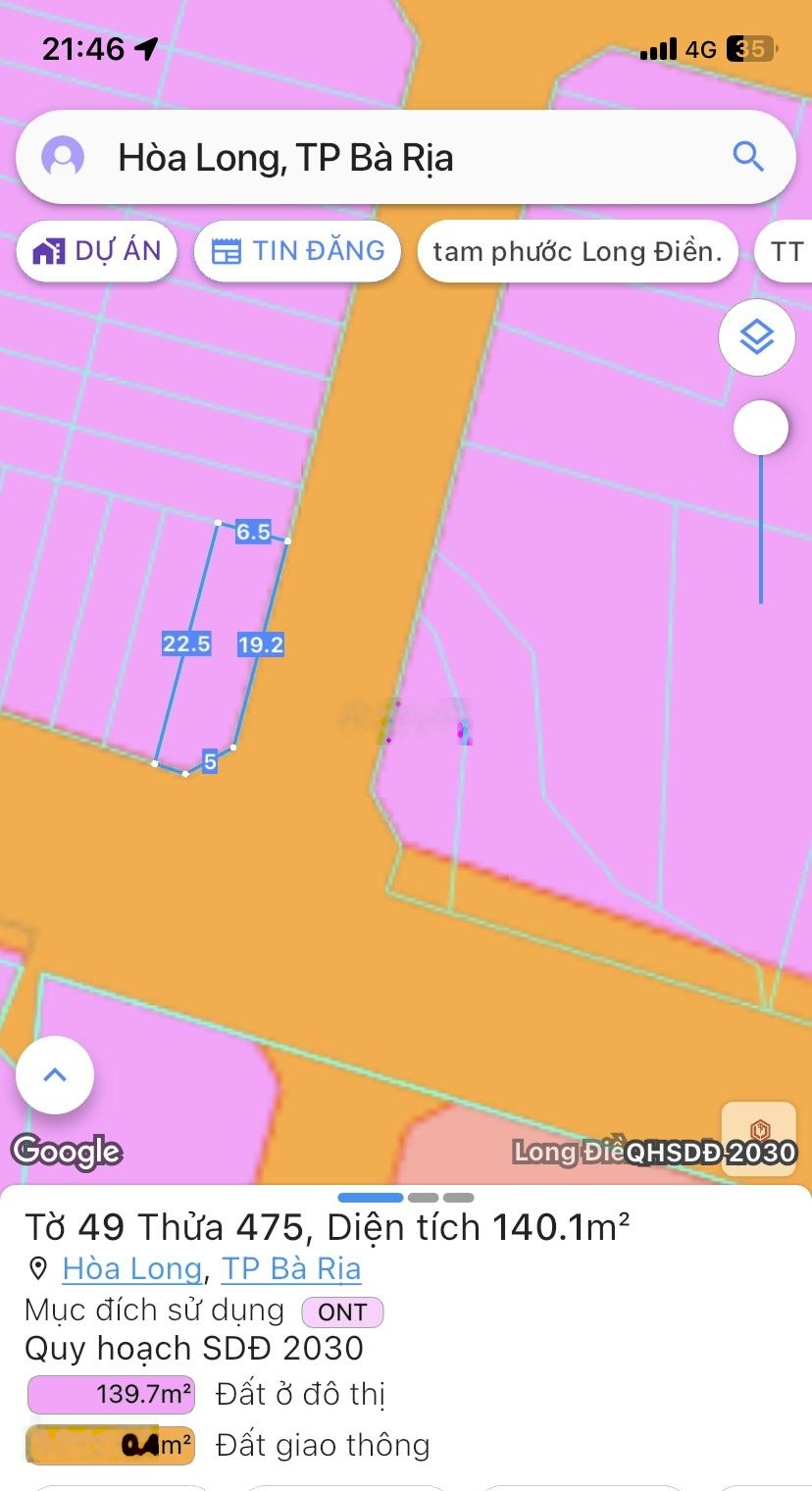The width and height of the screenshot is (812, 1491).
Task: Select the TIN ĐĂNG chip
Action: [x=297, y=251]
